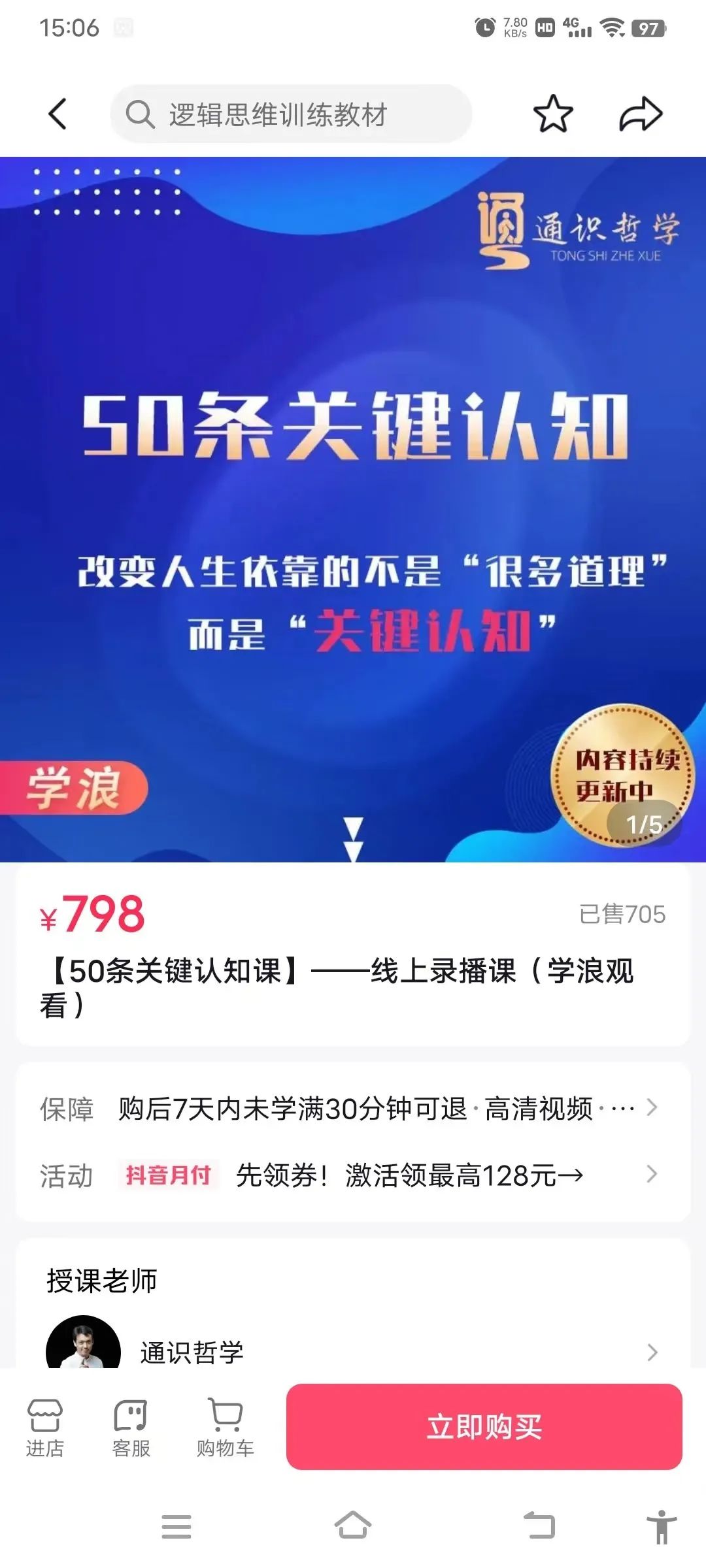
Task: Open the 客服 customer service icon
Action: coord(130,1424)
